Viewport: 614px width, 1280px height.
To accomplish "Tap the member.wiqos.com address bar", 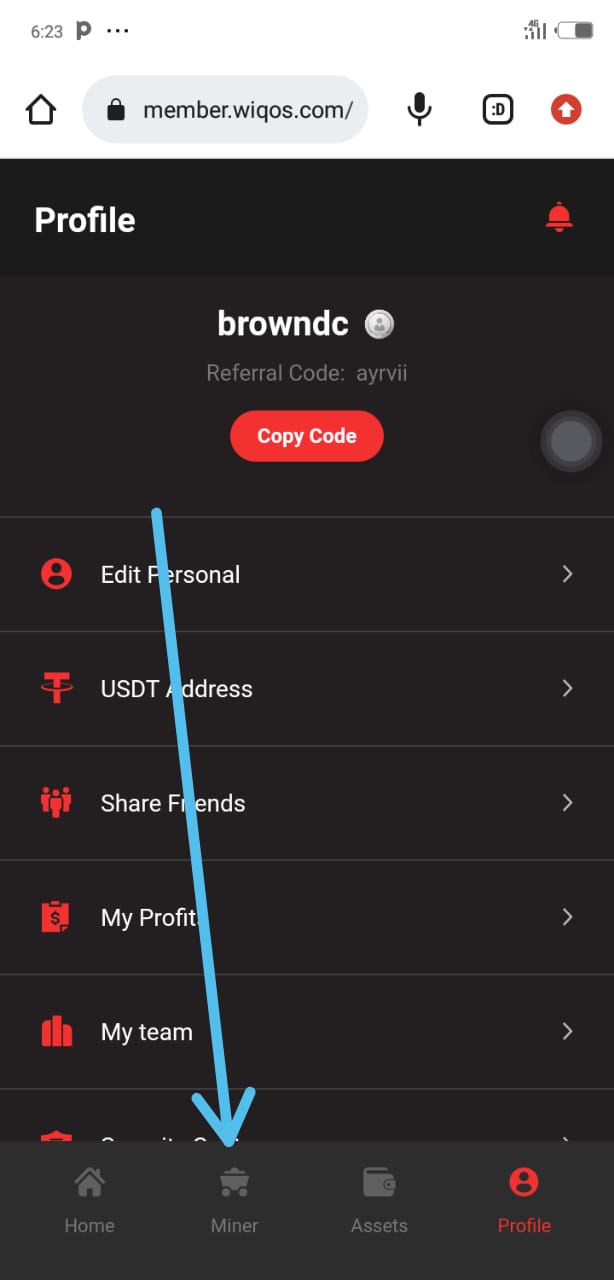I will tap(225, 110).
